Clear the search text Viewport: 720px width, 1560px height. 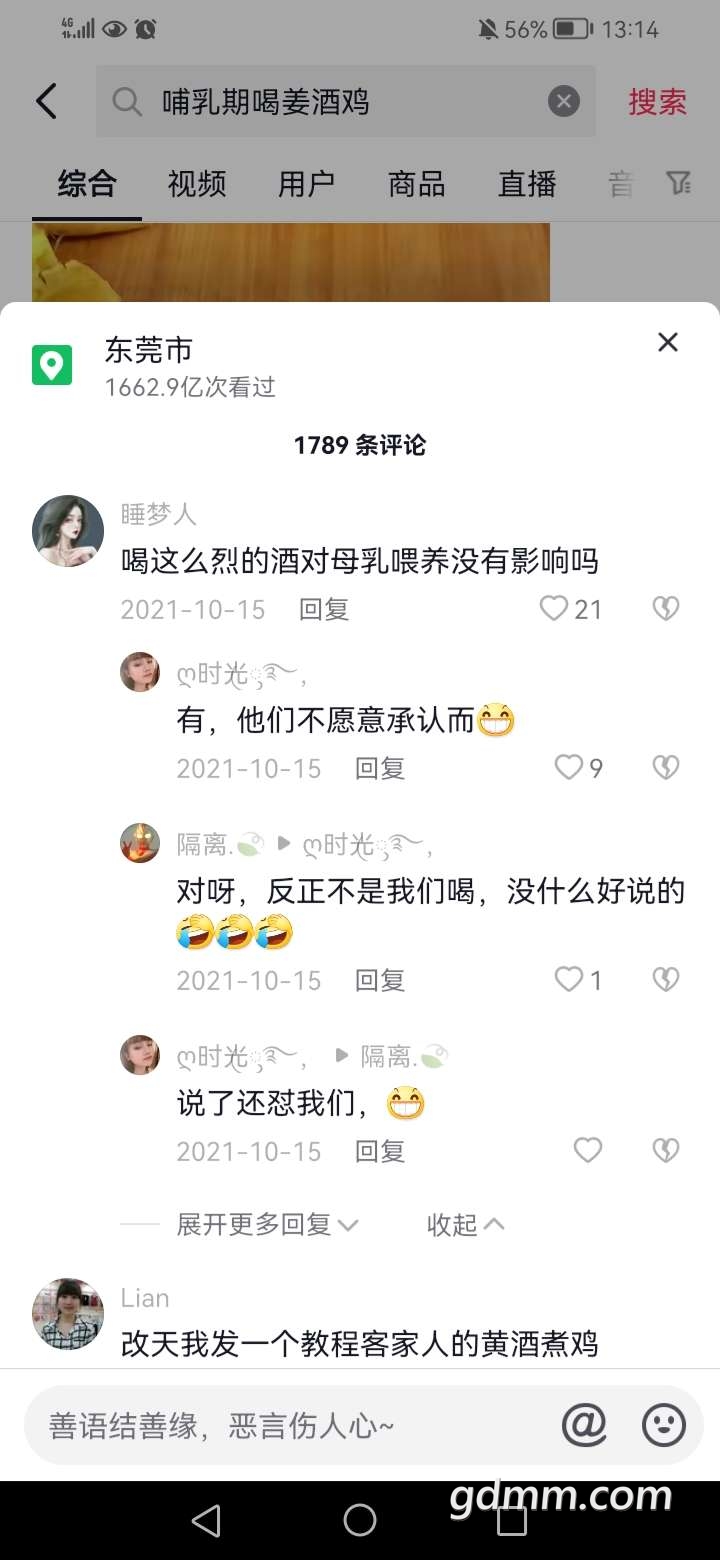(x=564, y=101)
